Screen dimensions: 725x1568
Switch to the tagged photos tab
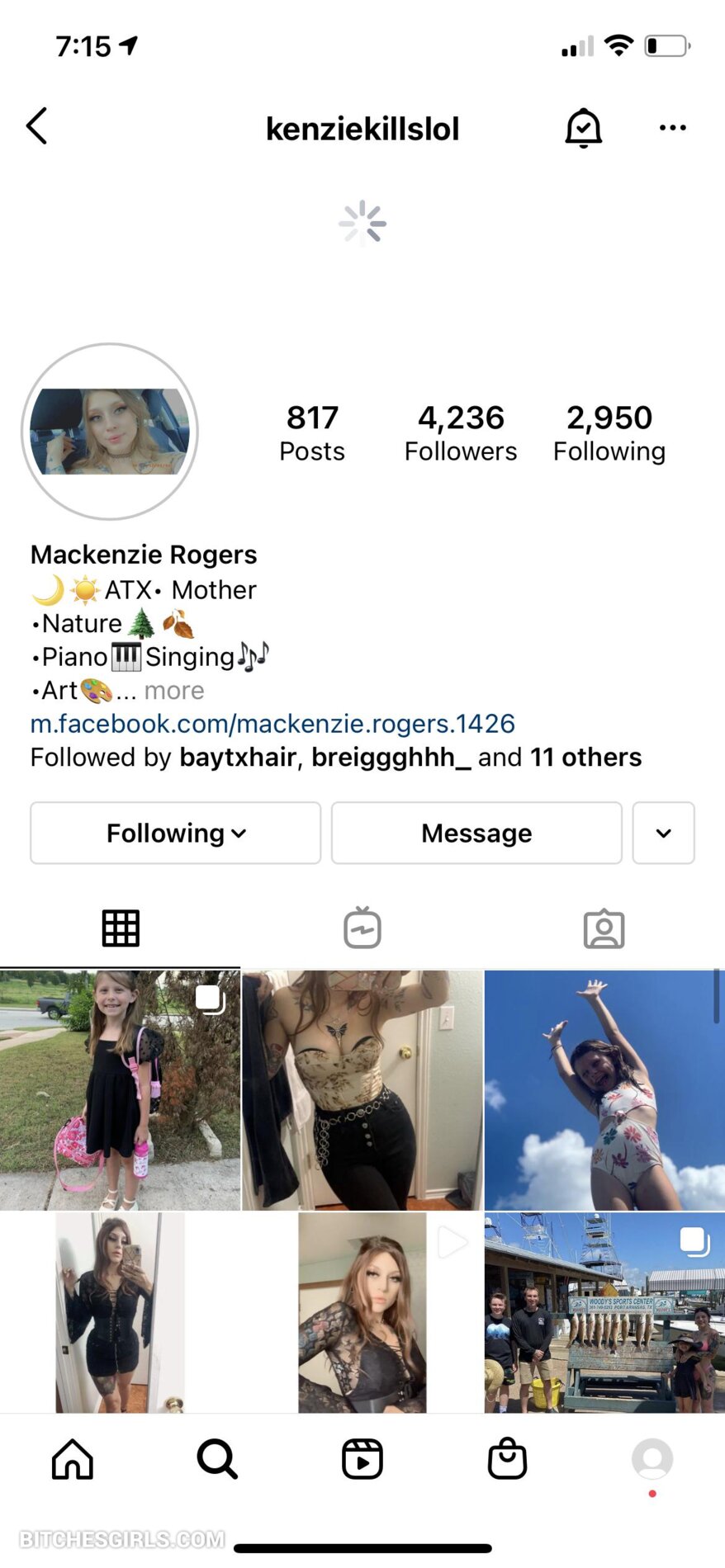pyautogui.click(x=604, y=928)
